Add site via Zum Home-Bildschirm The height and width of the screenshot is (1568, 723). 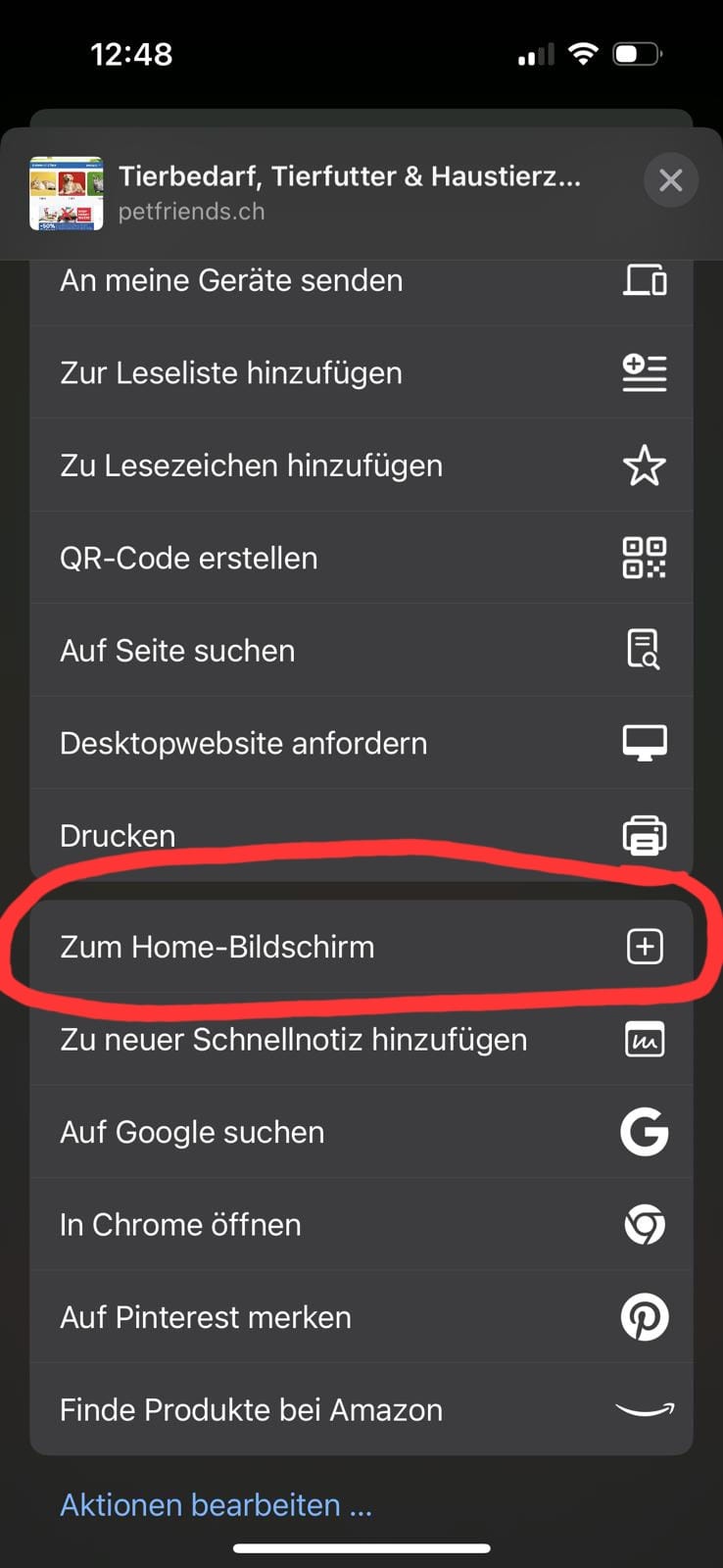361,947
